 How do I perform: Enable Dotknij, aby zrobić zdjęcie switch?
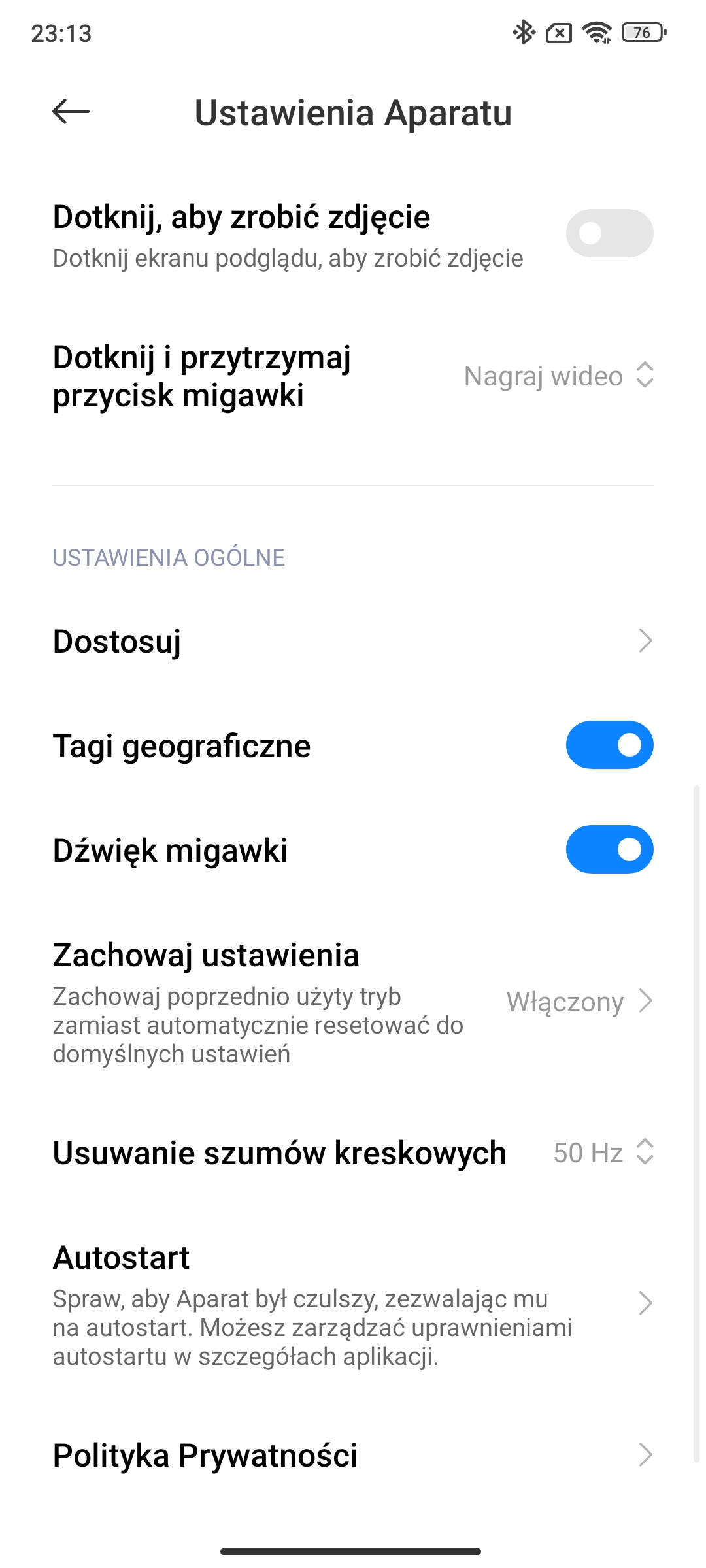609,233
